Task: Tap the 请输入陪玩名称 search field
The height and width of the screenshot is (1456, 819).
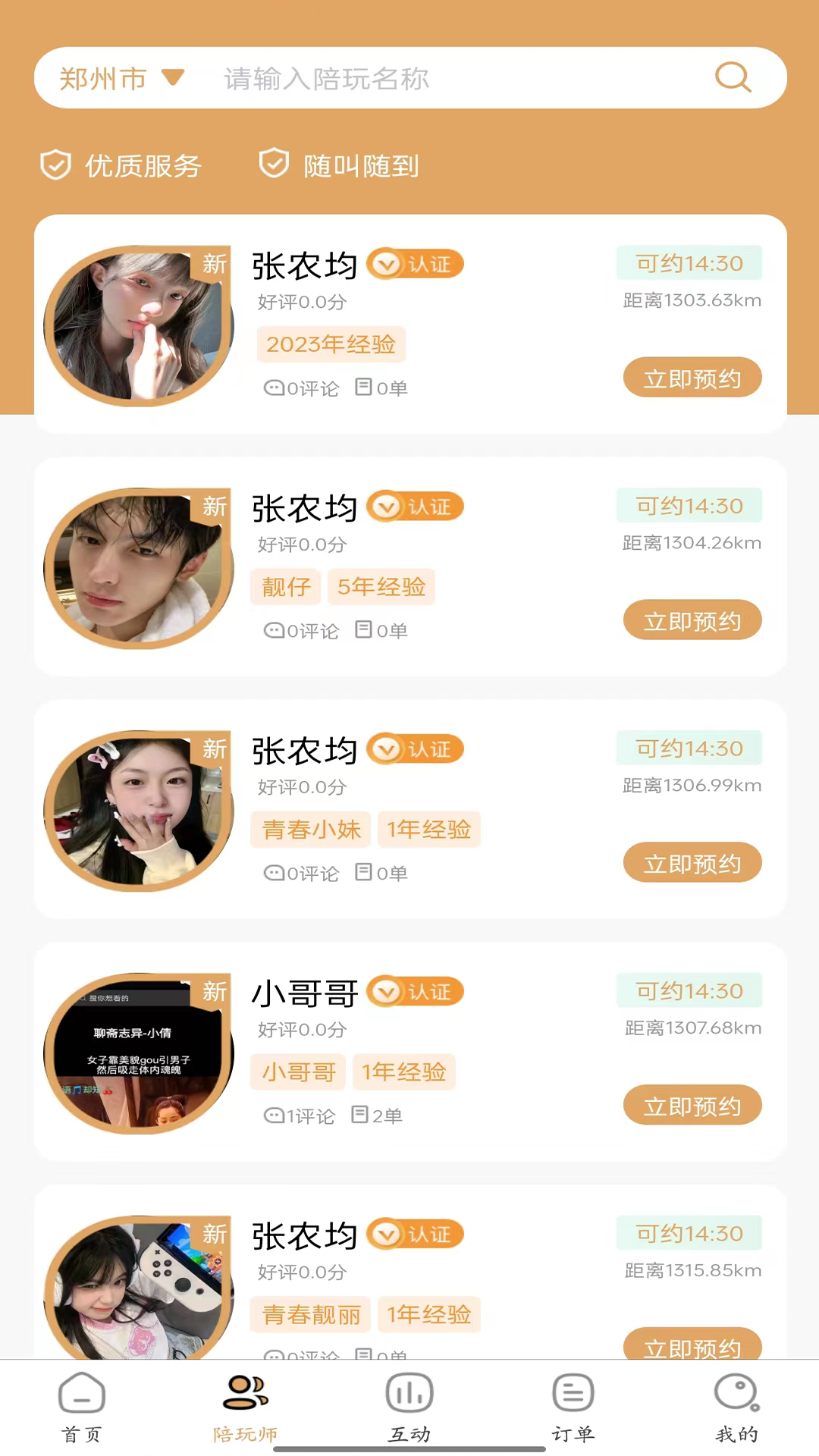Action: click(455, 78)
